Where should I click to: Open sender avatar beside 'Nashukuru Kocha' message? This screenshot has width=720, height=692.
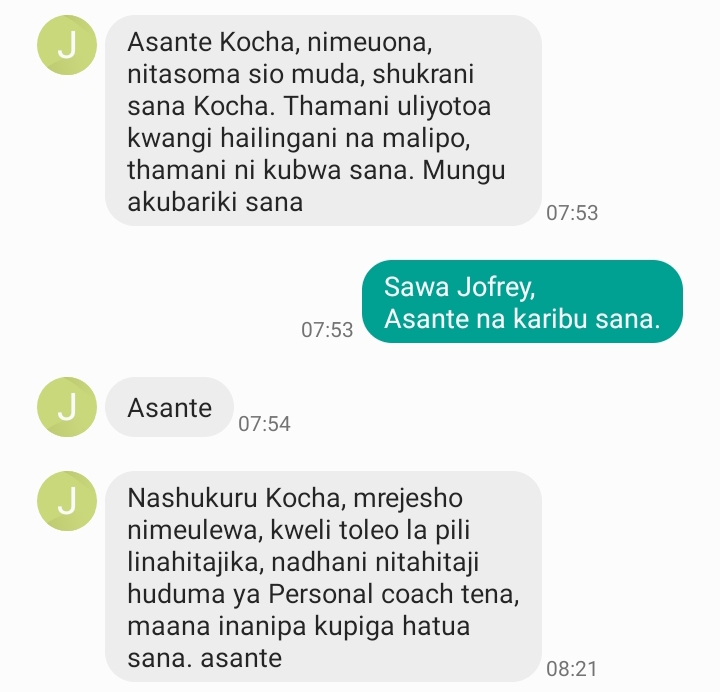[66, 500]
